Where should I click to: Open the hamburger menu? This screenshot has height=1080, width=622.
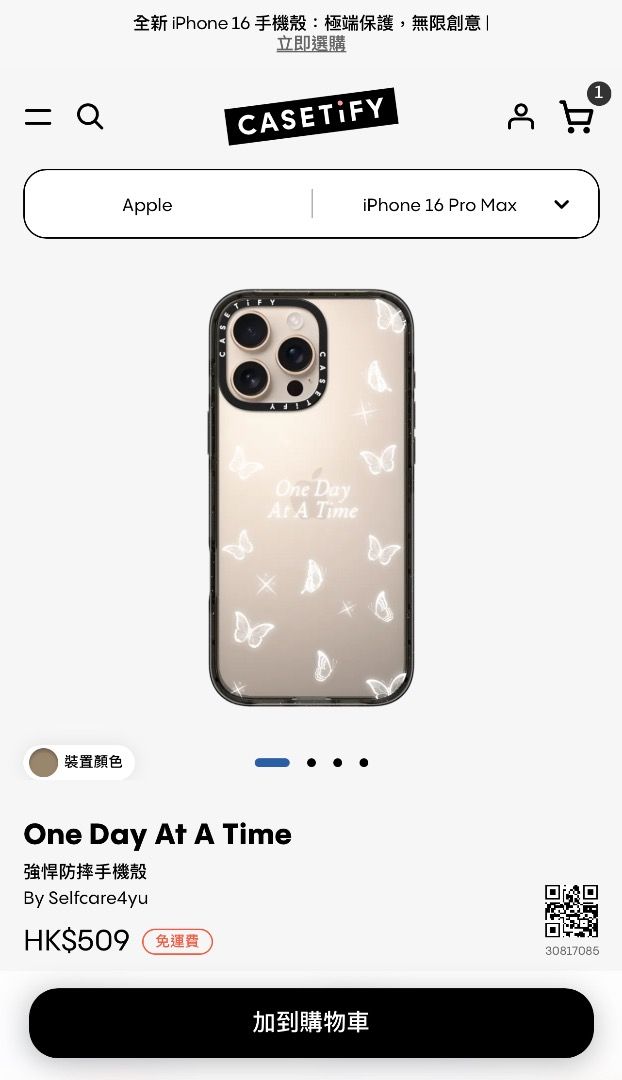[x=38, y=117]
